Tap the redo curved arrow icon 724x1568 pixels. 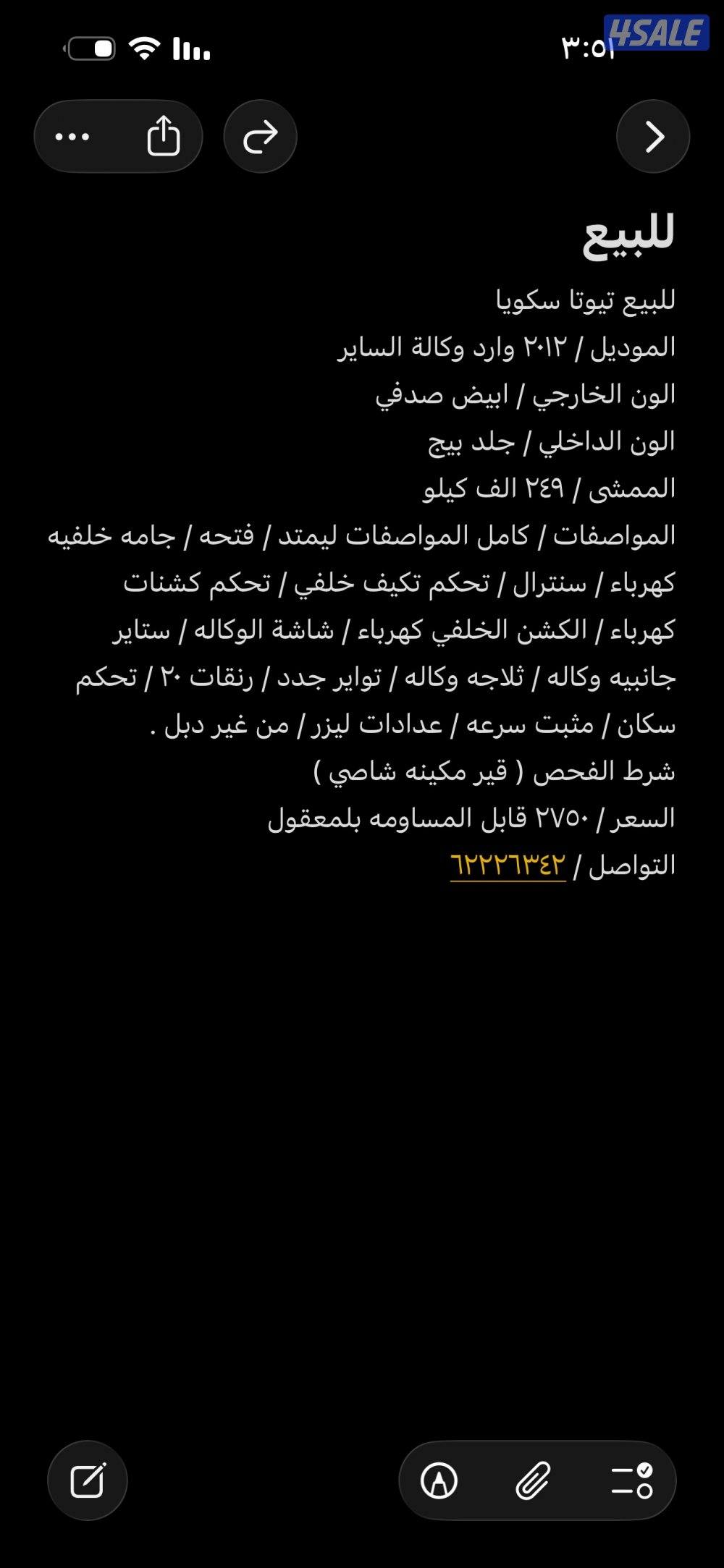(x=260, y=136)
